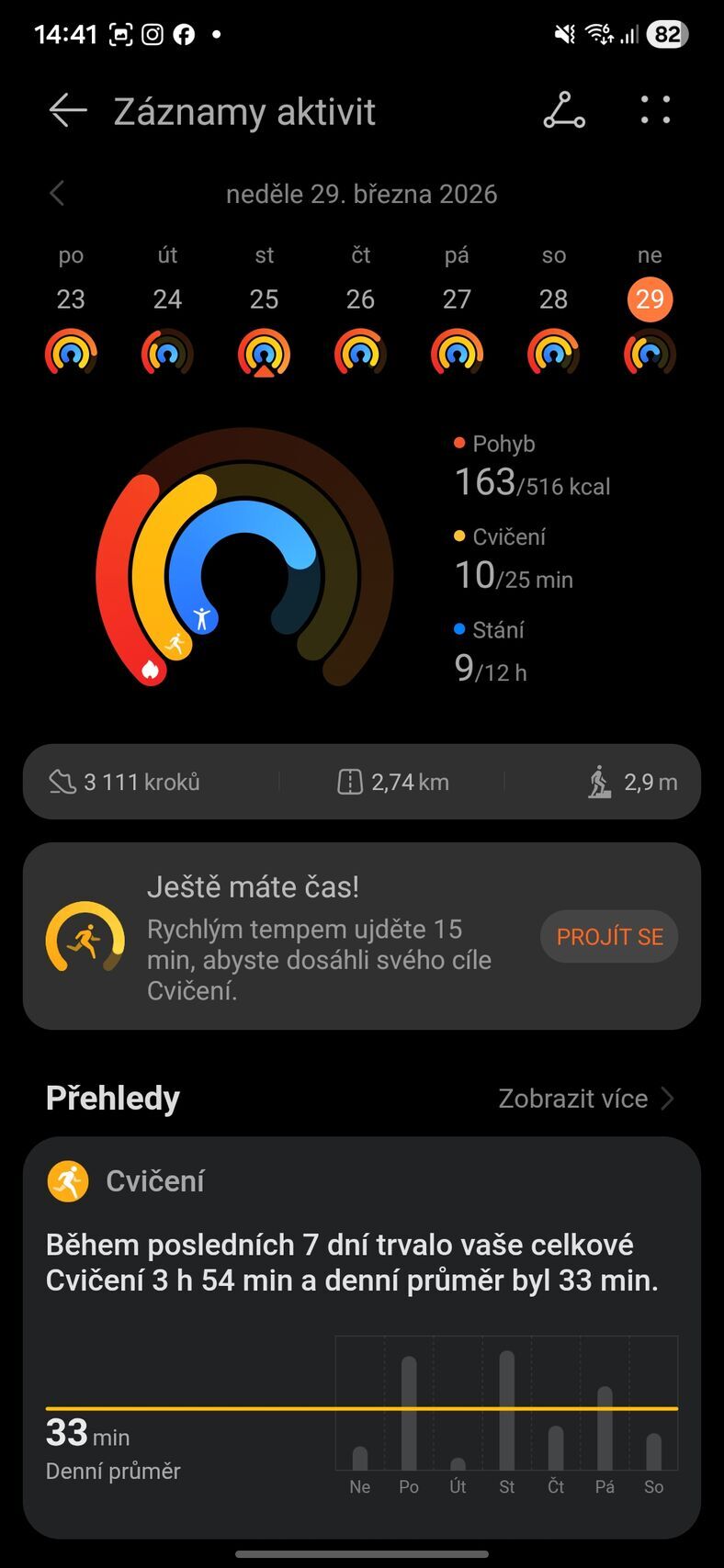Tap the date neděle 29. března 2026

(x=362, y=194)
